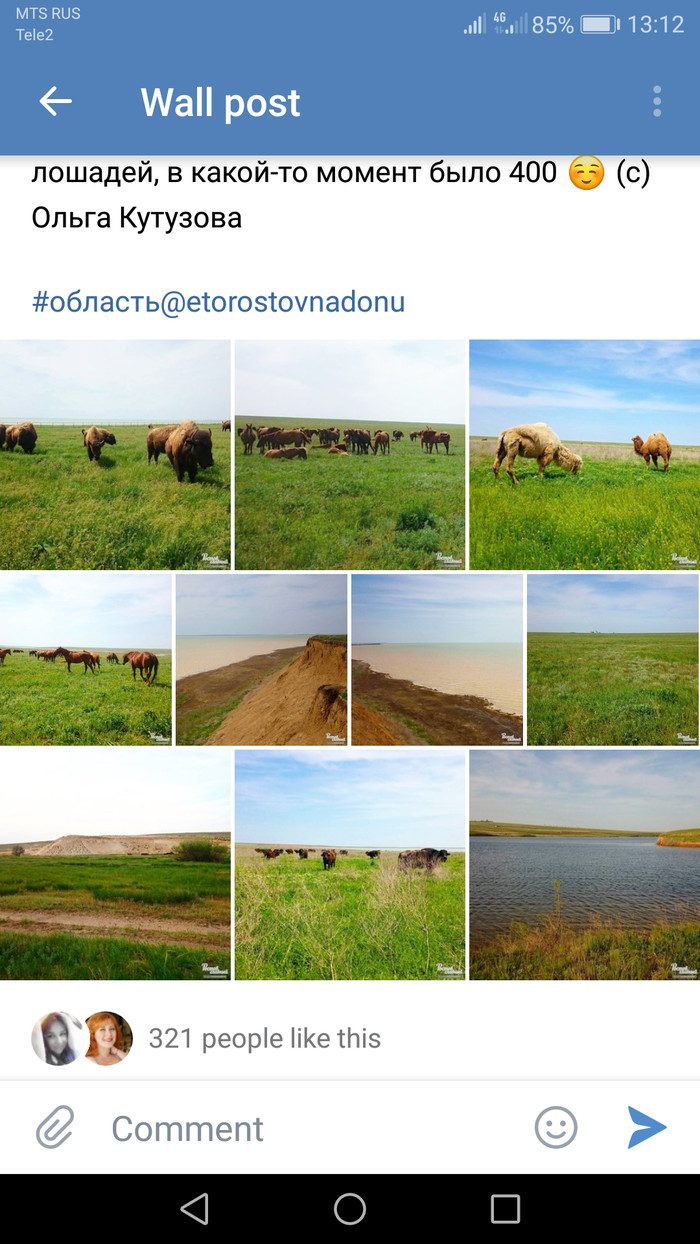Open the photo of the blue lake

(x=585, y=865)
